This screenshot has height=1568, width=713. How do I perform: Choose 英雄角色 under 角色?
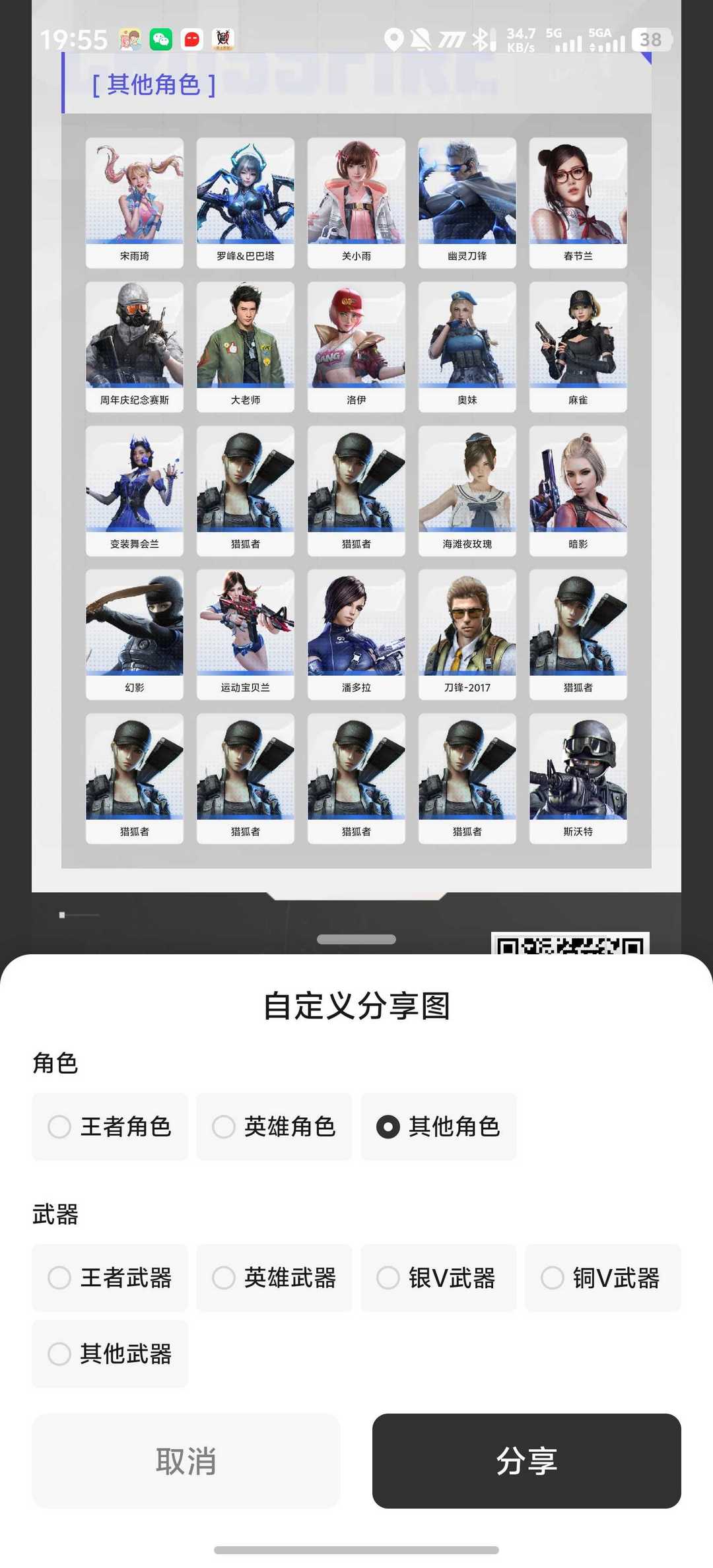click(x=274, y=1127)
